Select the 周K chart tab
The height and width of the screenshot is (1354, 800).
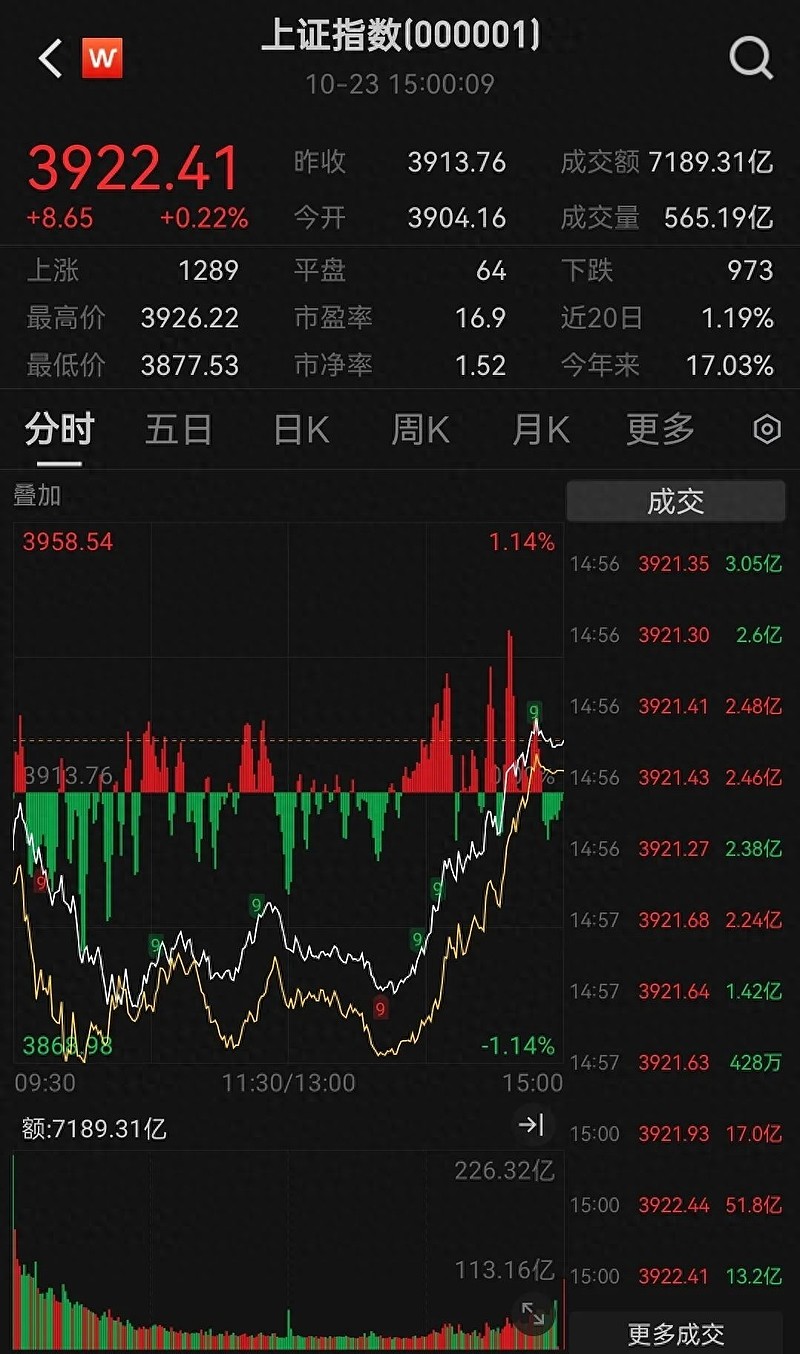click(x=418, y=429)
